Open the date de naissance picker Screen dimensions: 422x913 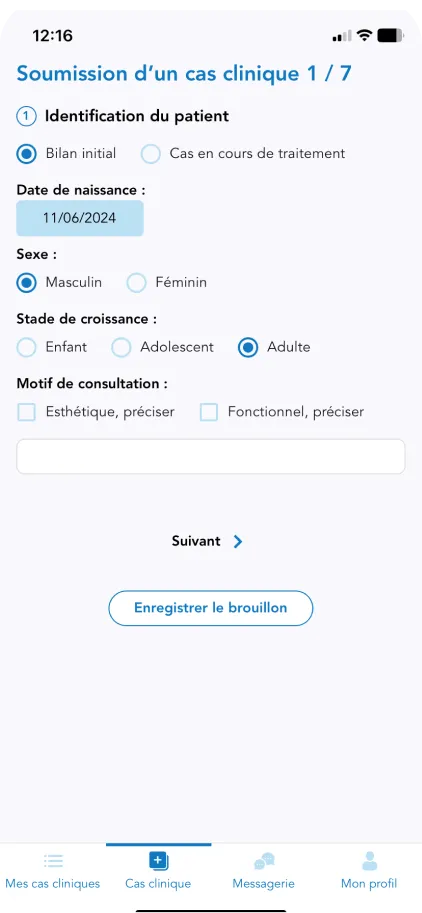[x=80, y=218]
